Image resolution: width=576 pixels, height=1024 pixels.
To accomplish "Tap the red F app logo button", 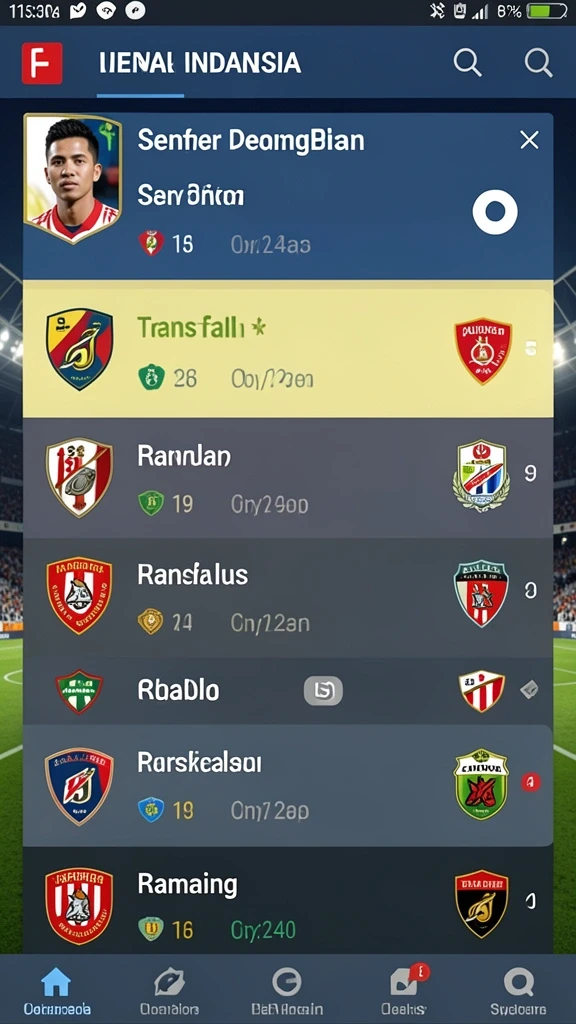I will [42, 63].
